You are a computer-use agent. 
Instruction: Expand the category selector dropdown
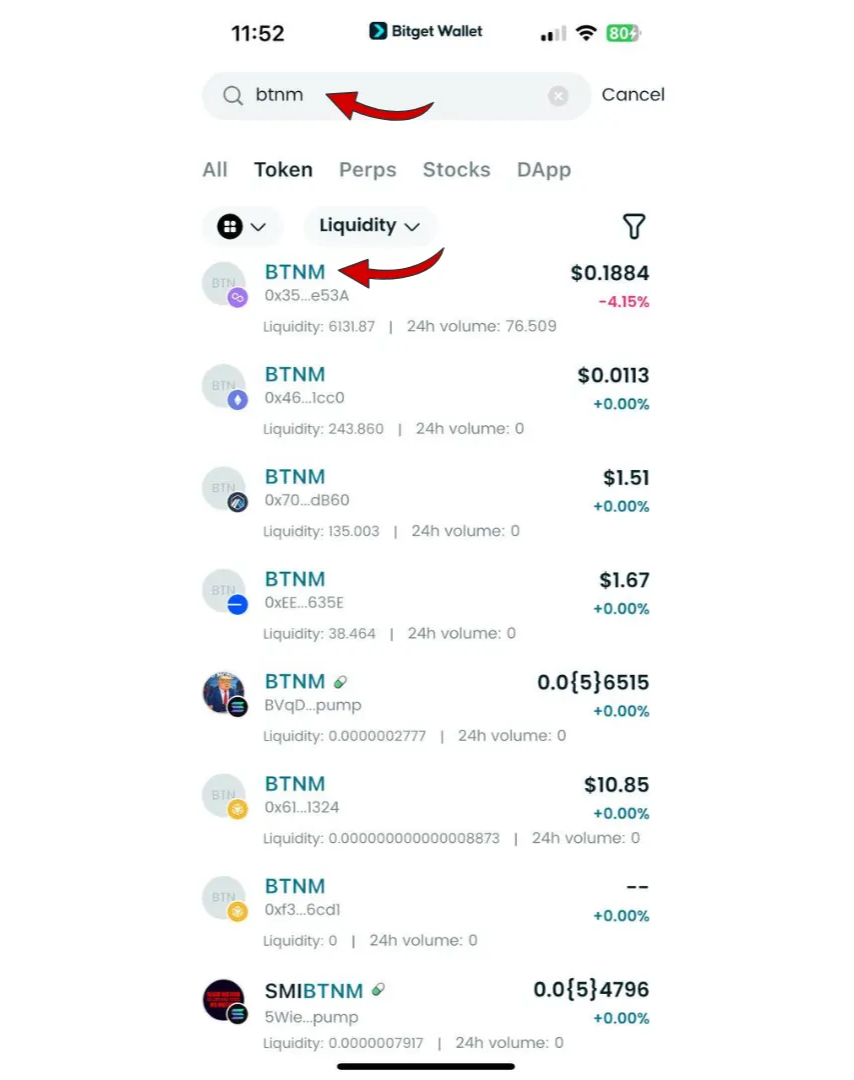[x=242, y=226]
